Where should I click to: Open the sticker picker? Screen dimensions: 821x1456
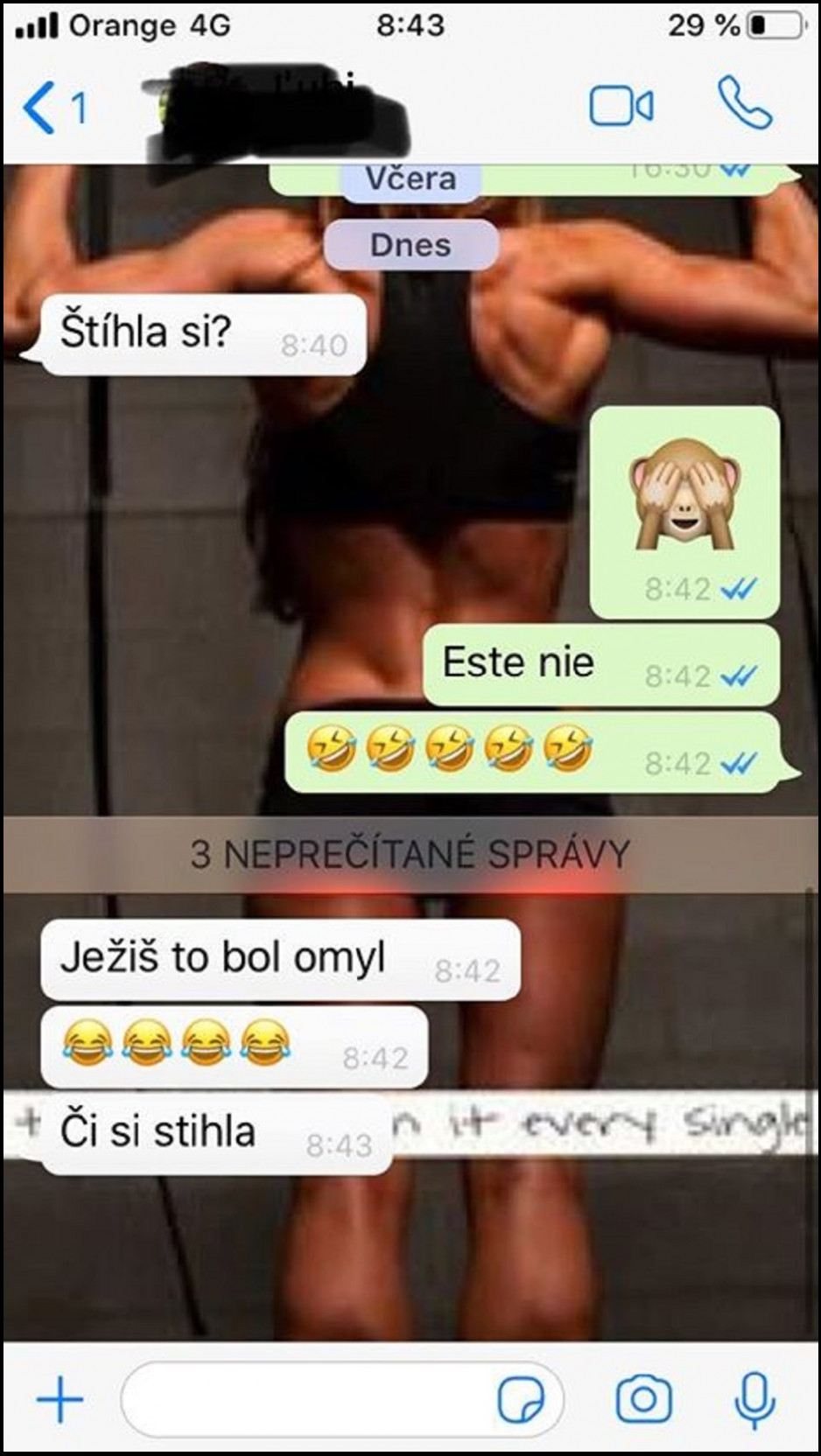pyautogui.click(x=520, y=1400)
